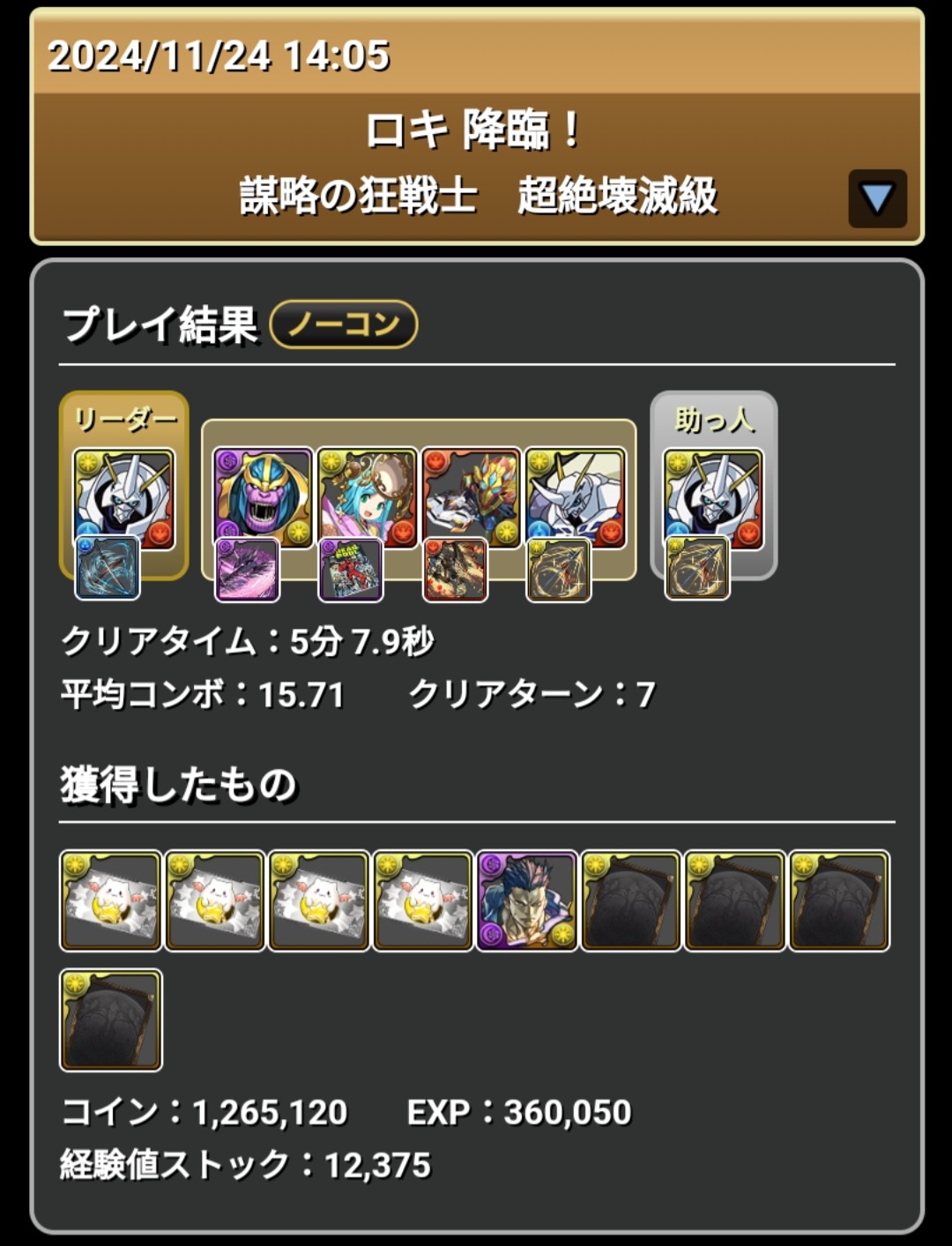Expand the ロキ 降臨! dungeon details arrow

876,198
